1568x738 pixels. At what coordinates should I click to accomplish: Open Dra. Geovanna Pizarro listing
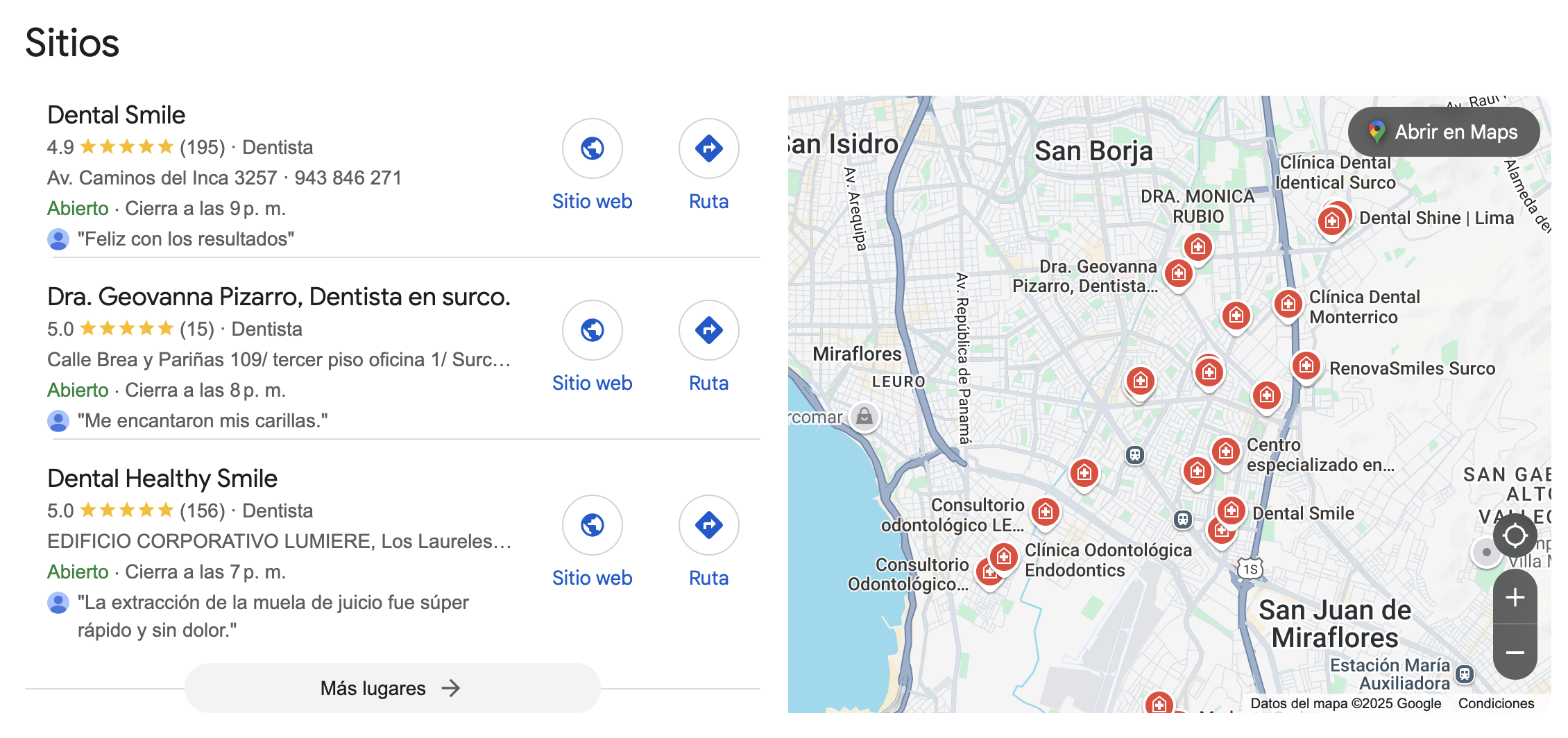click(278, 297)
